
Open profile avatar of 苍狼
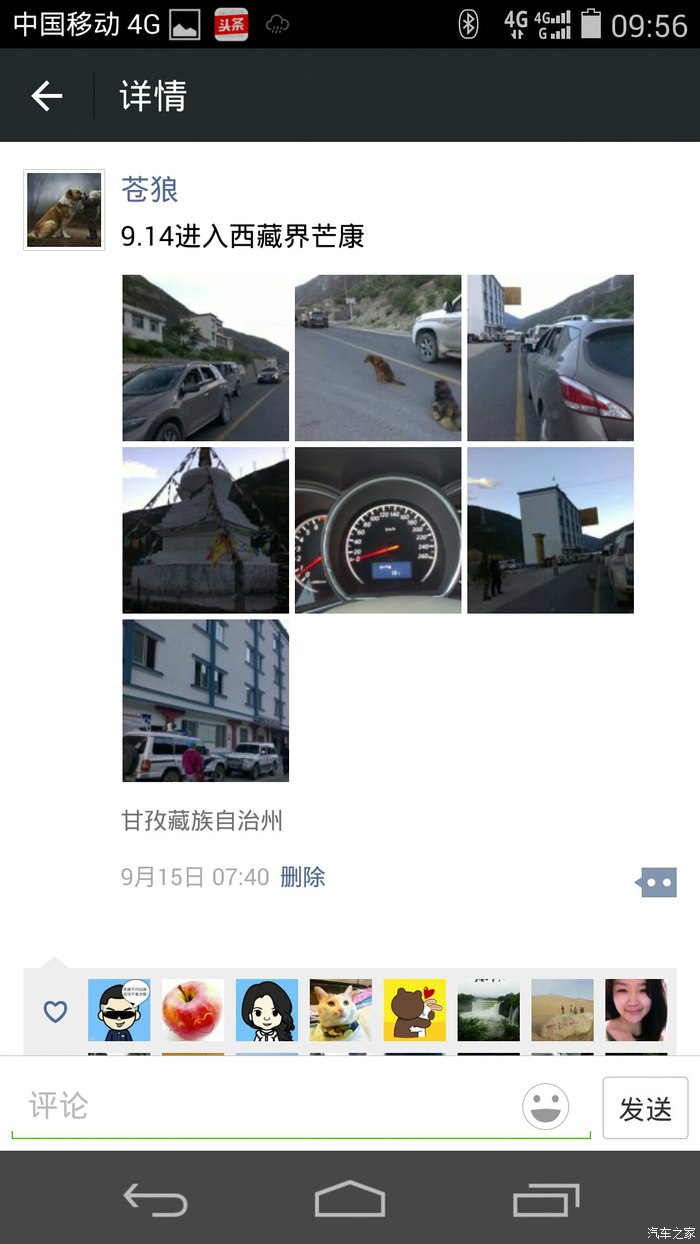(64, 209)
